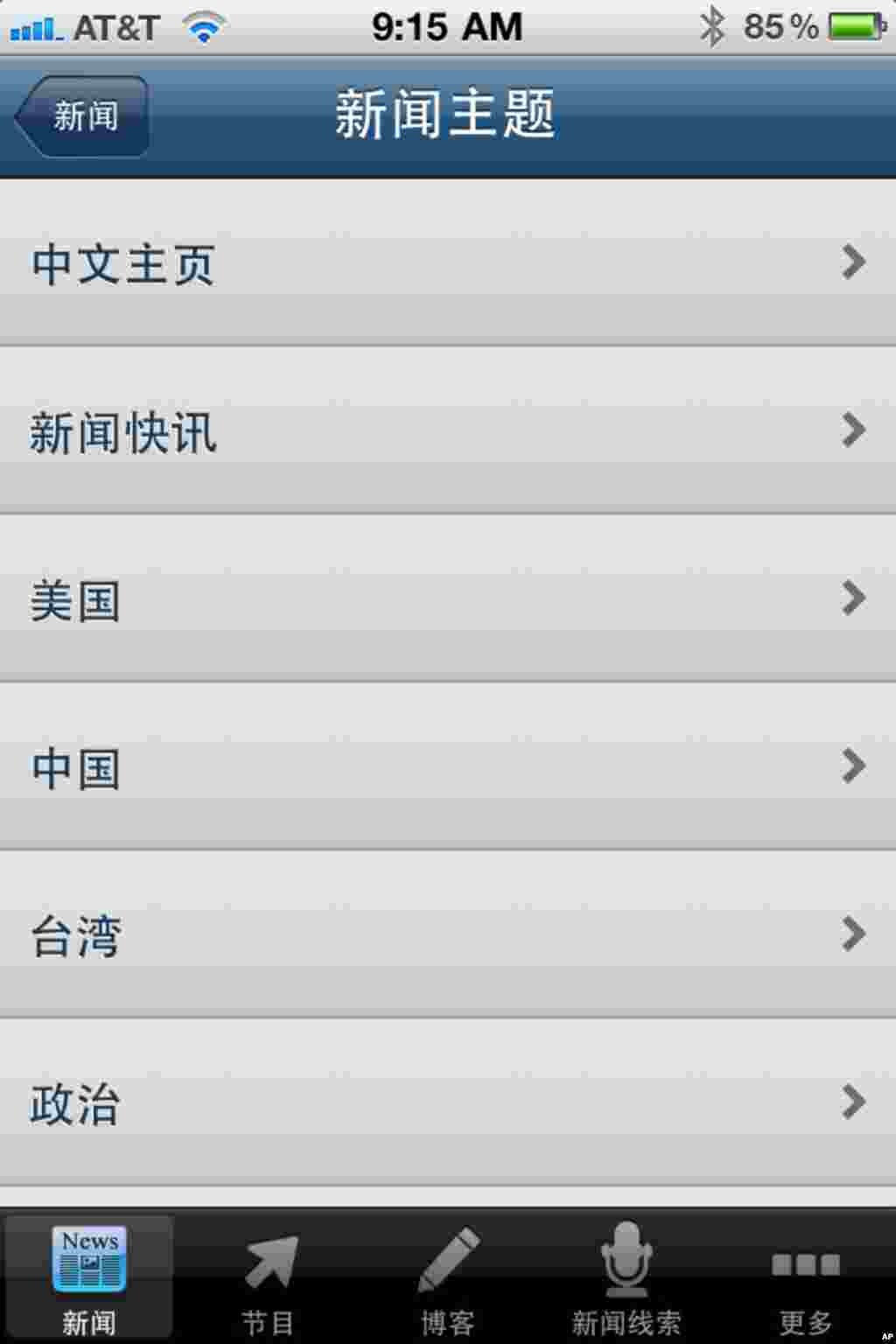Viewport: 896px width, 1344px height.
Task: Open 新闻快讯 using its chevron arrow
Action: pyautogui.click(x=853, y=430)
